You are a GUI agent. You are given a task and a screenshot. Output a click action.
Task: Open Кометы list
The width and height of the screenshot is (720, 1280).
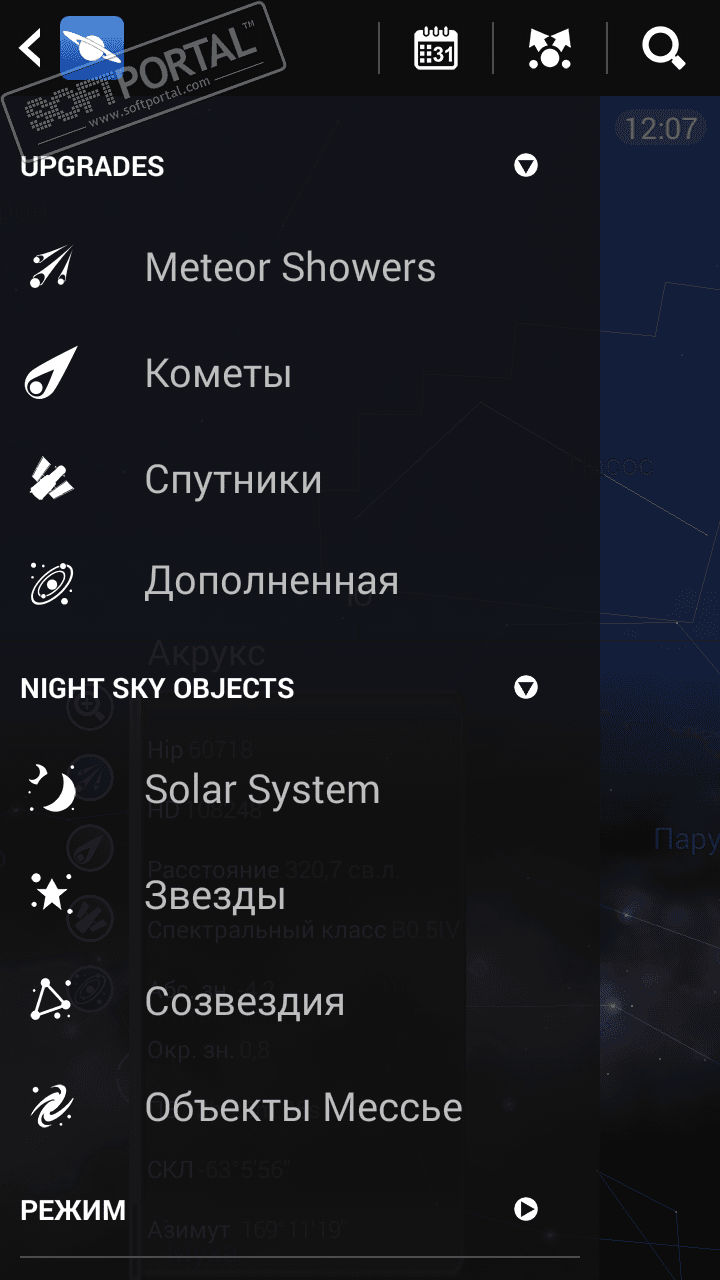click(x=218, y=374)
